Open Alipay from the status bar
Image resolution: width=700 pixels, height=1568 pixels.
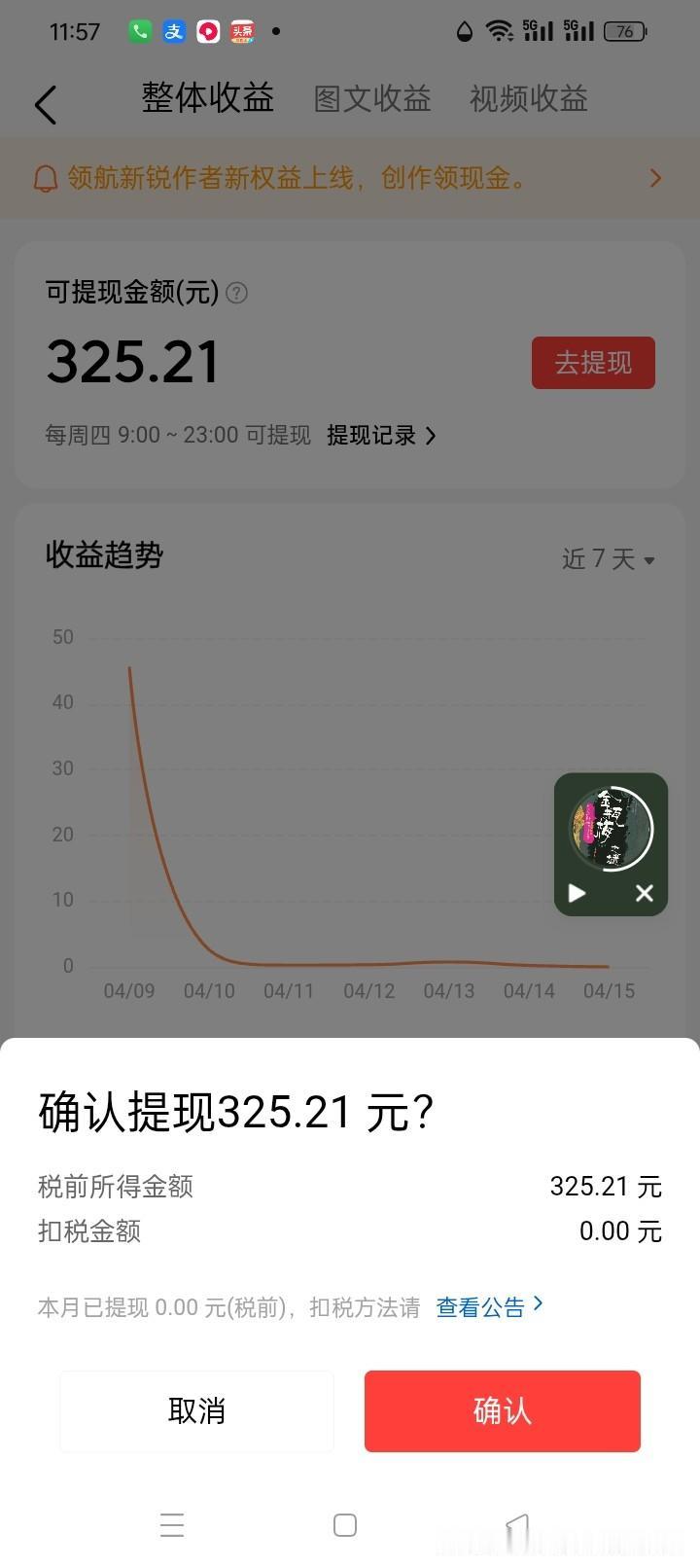click(x=173, y=31)
